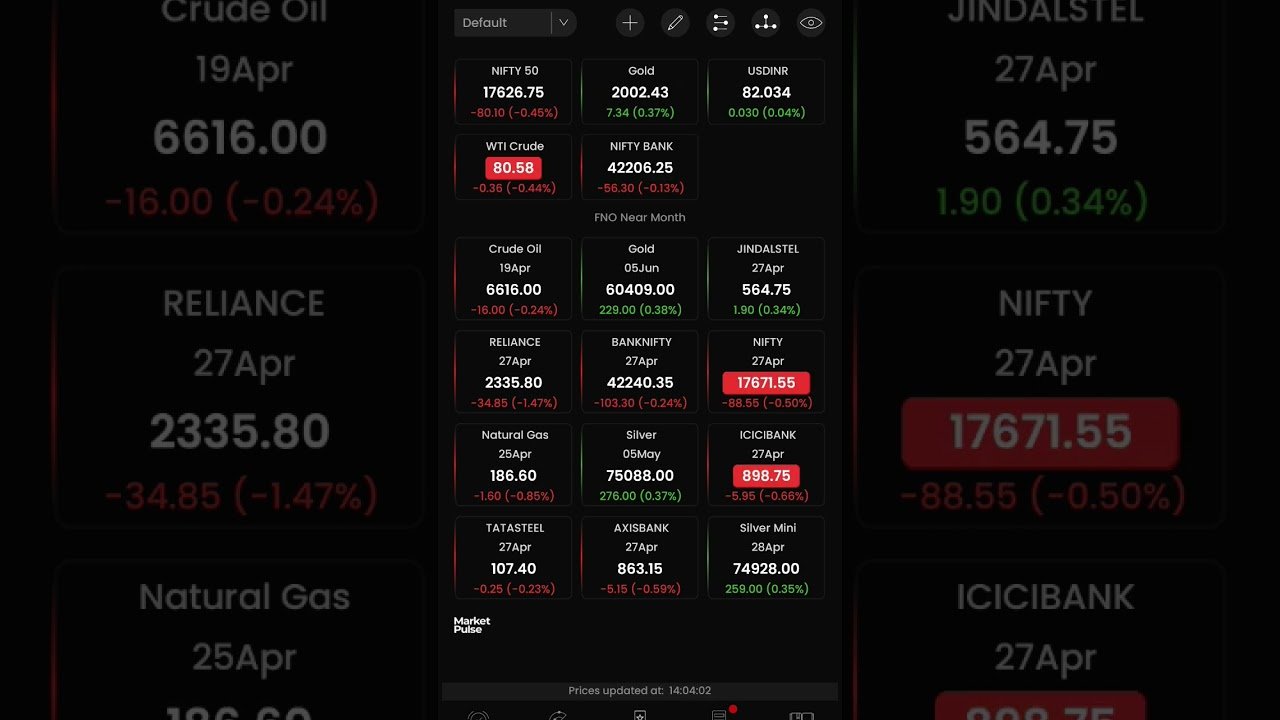
Task: Open the WTI Crude card
Action: [514, 167]
